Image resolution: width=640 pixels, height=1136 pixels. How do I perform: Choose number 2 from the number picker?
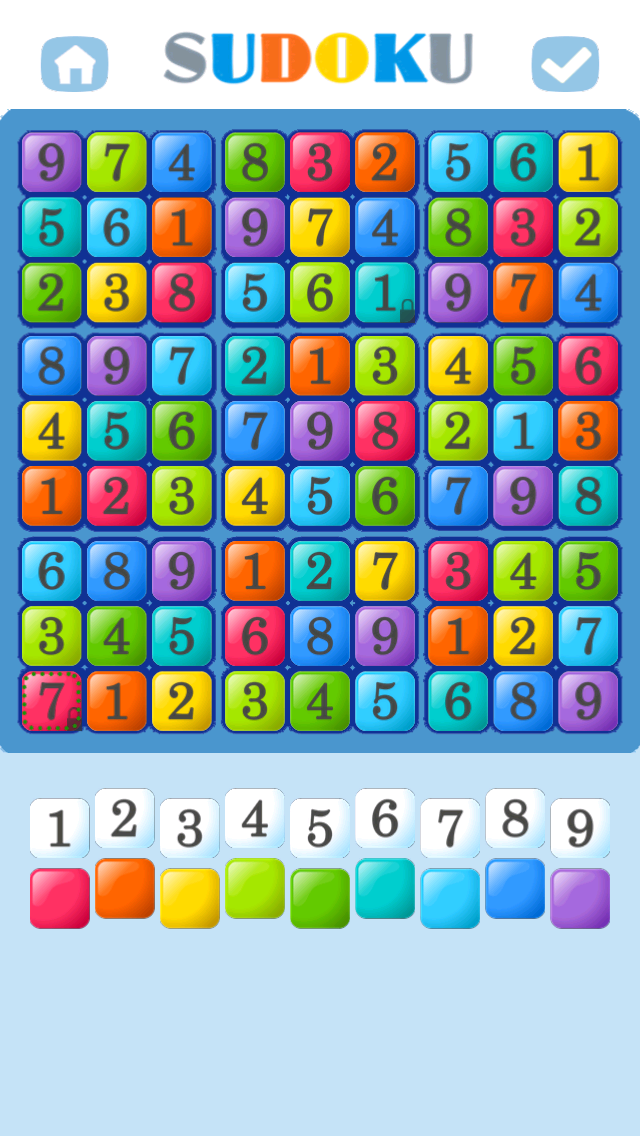(124, 818)
